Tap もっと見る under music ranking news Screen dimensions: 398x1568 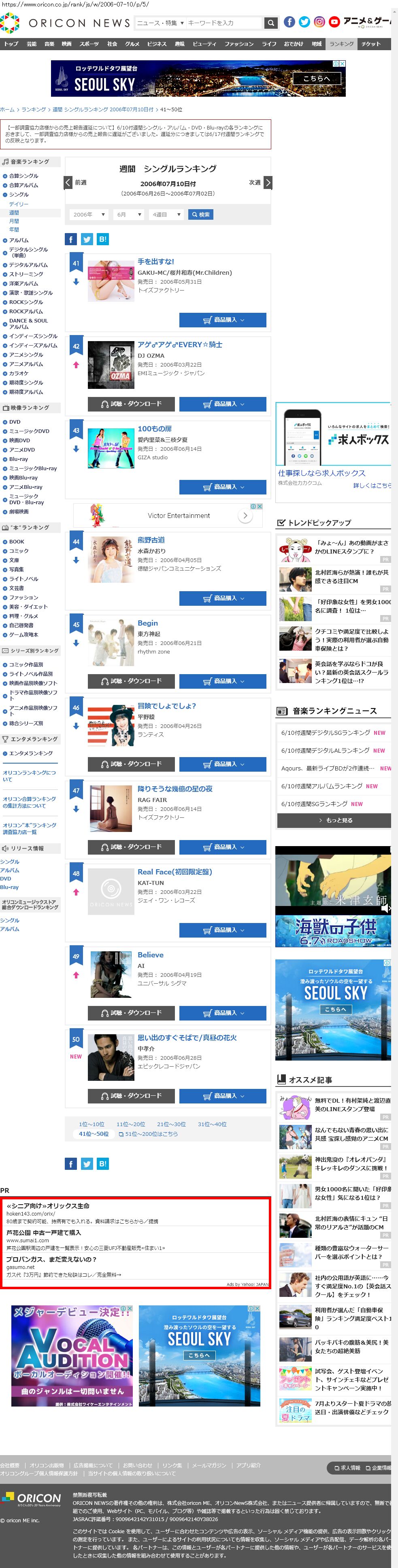[x=334, y=820]
